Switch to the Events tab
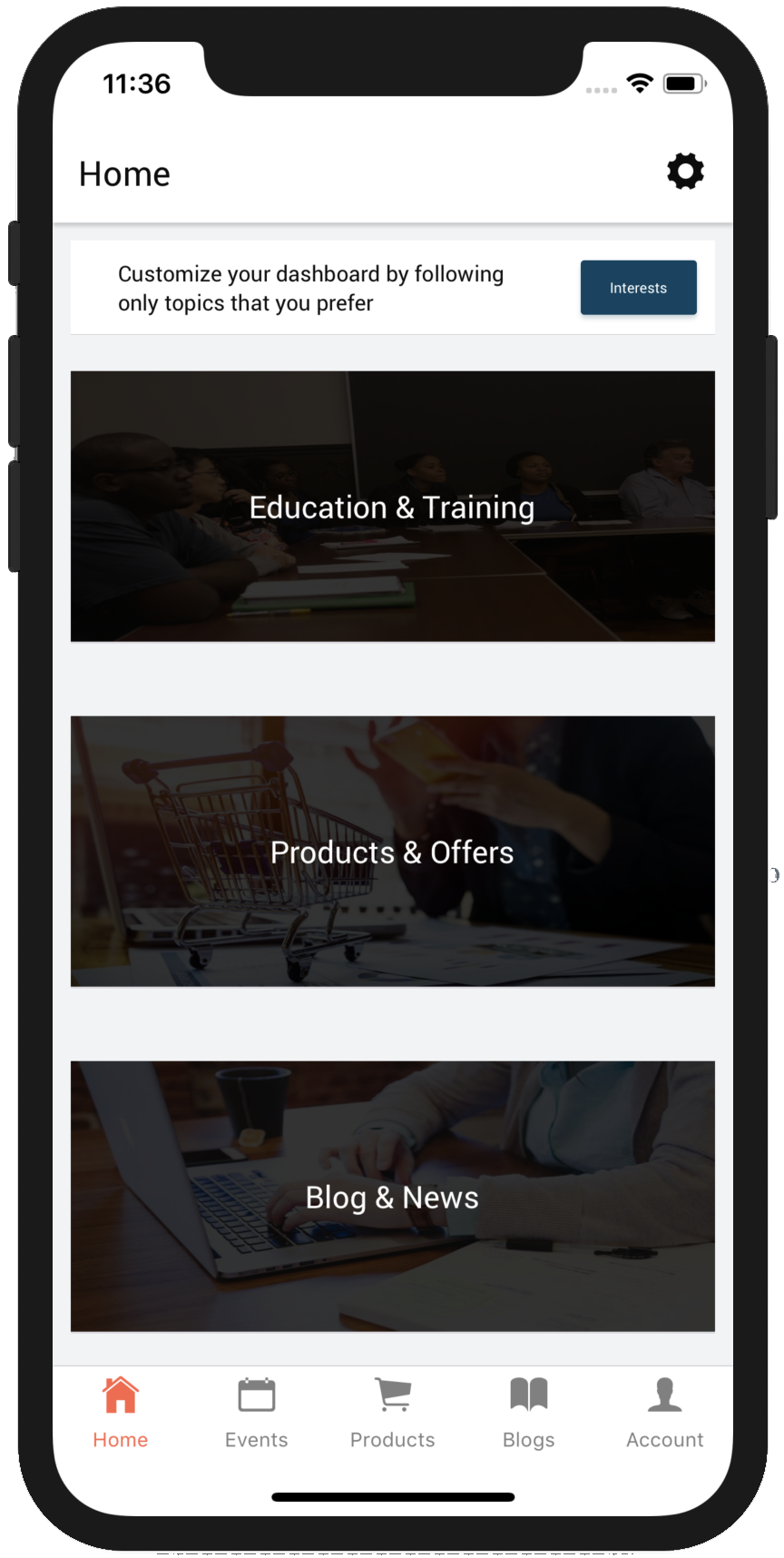 257,1413
